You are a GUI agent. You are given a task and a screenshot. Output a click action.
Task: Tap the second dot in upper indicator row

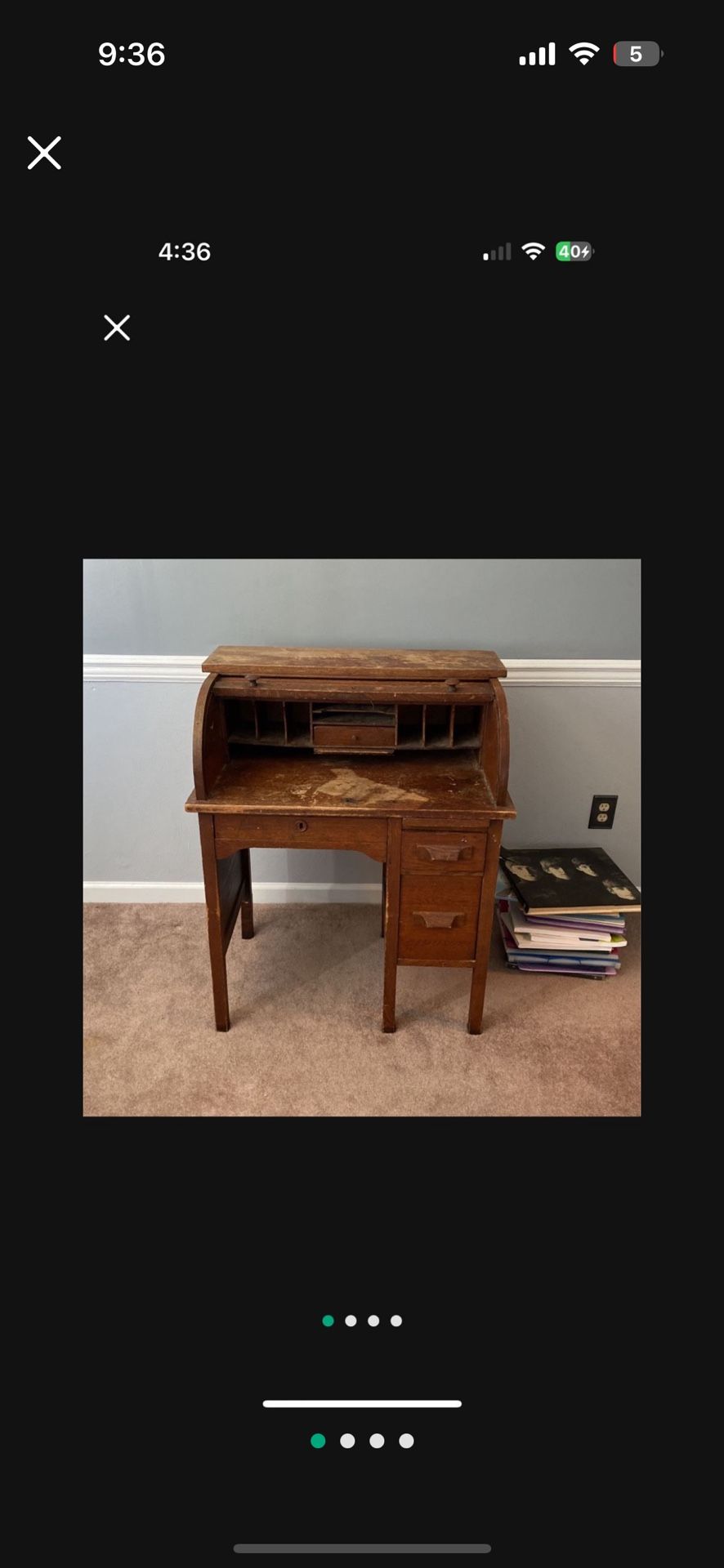pos(351,1320)
